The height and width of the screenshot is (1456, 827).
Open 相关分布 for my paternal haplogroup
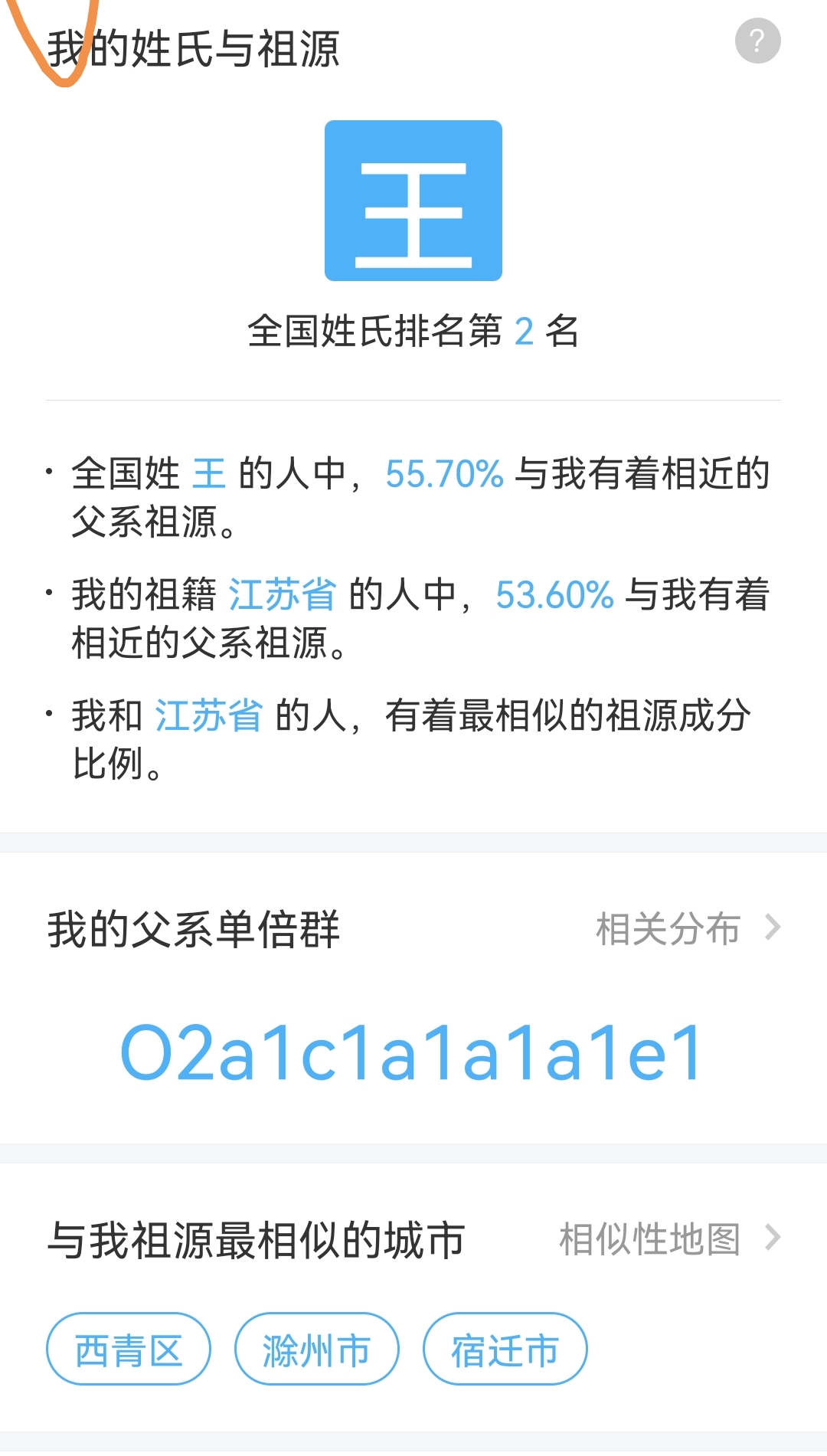687,928
